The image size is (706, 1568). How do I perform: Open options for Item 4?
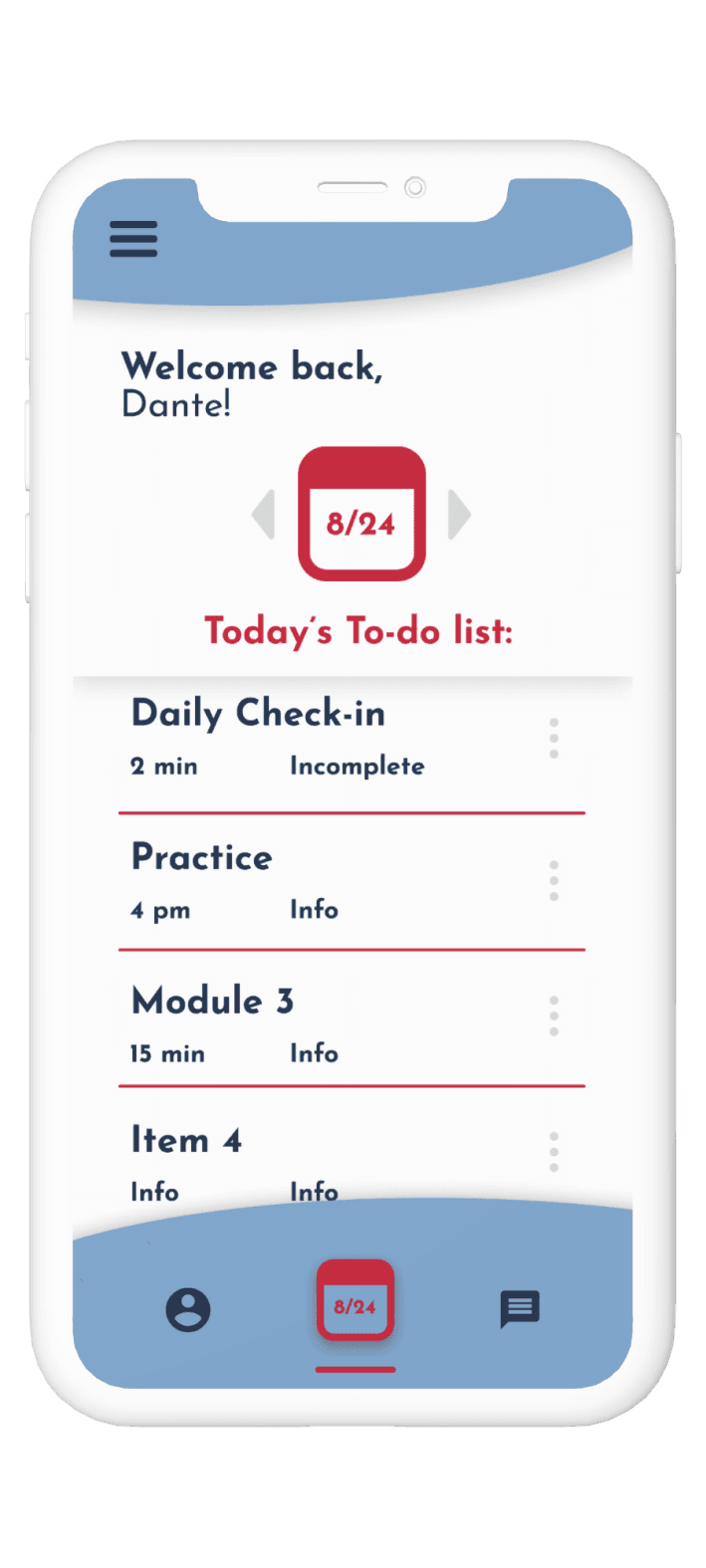(x=554, y=1152)
